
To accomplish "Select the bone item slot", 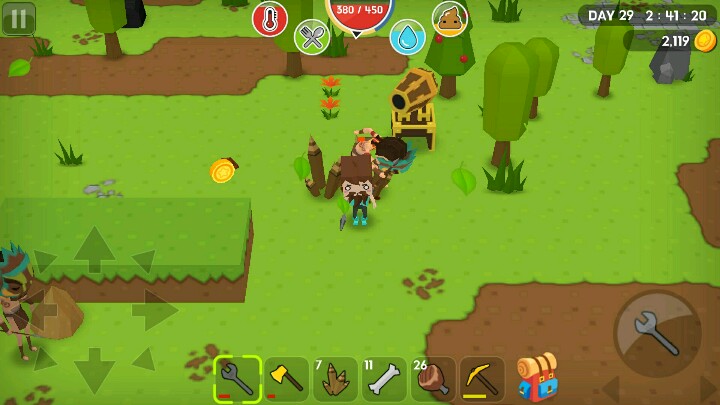I will [x=384, y=379].
